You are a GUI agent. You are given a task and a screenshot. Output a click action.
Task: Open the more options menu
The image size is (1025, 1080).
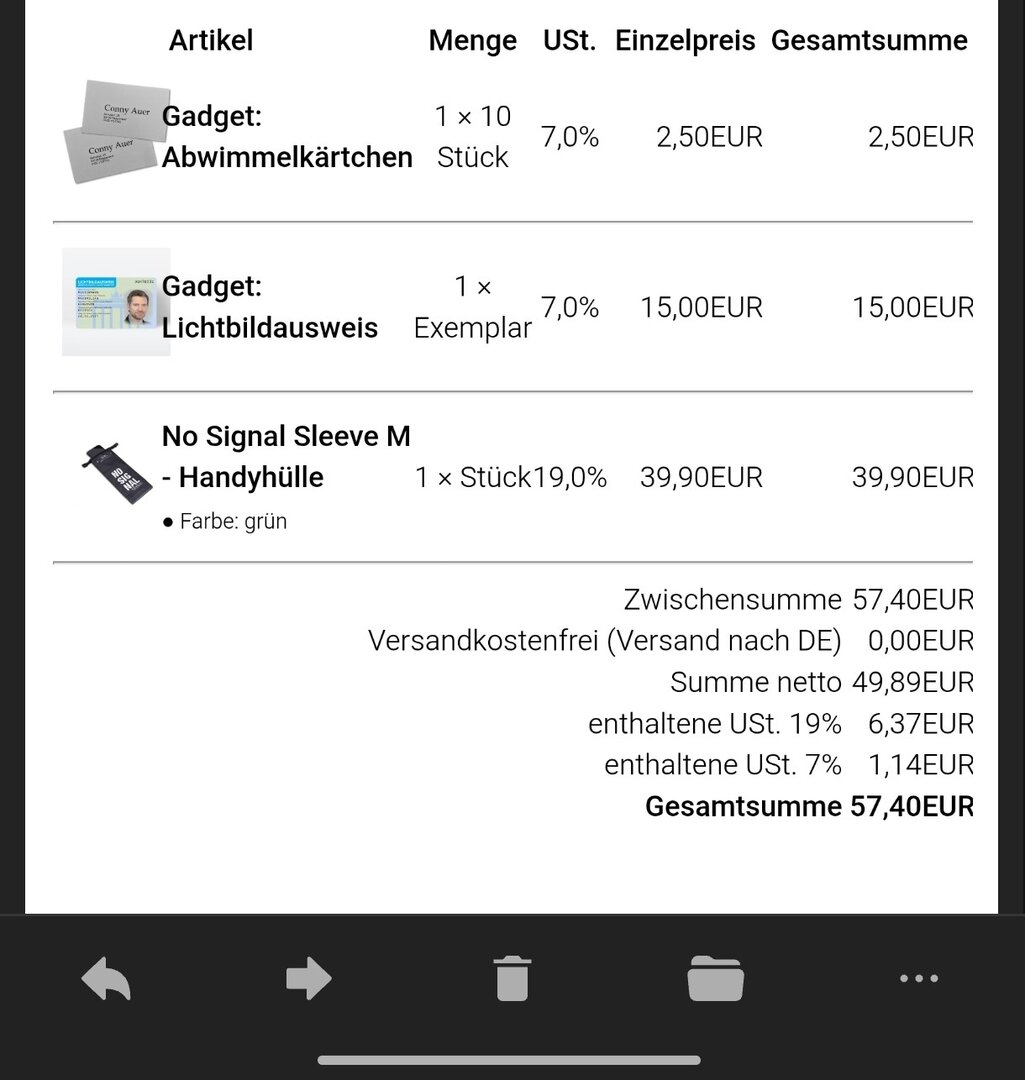918,978
